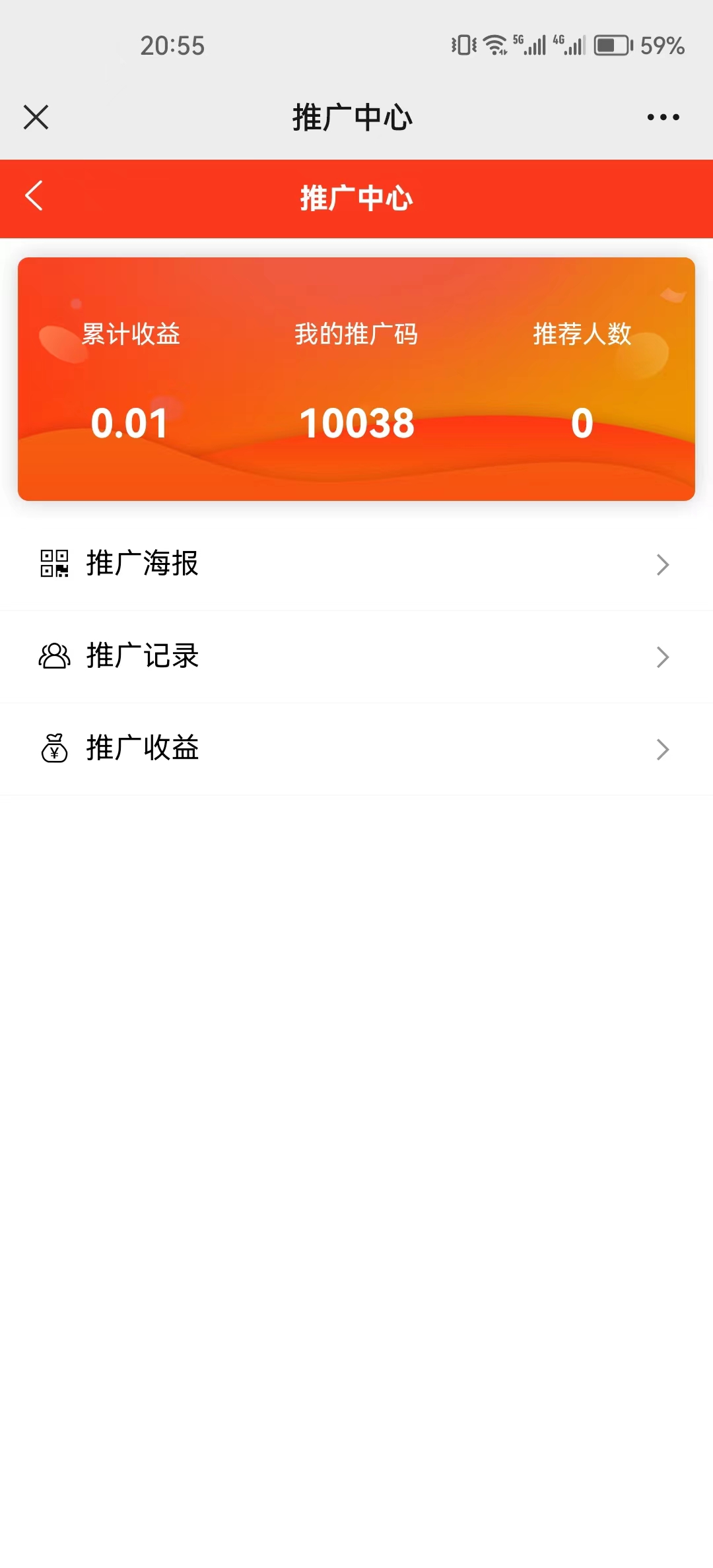
Task: Open the 推广海报 row
Action: pyautogui.click(x=356, y=564)
